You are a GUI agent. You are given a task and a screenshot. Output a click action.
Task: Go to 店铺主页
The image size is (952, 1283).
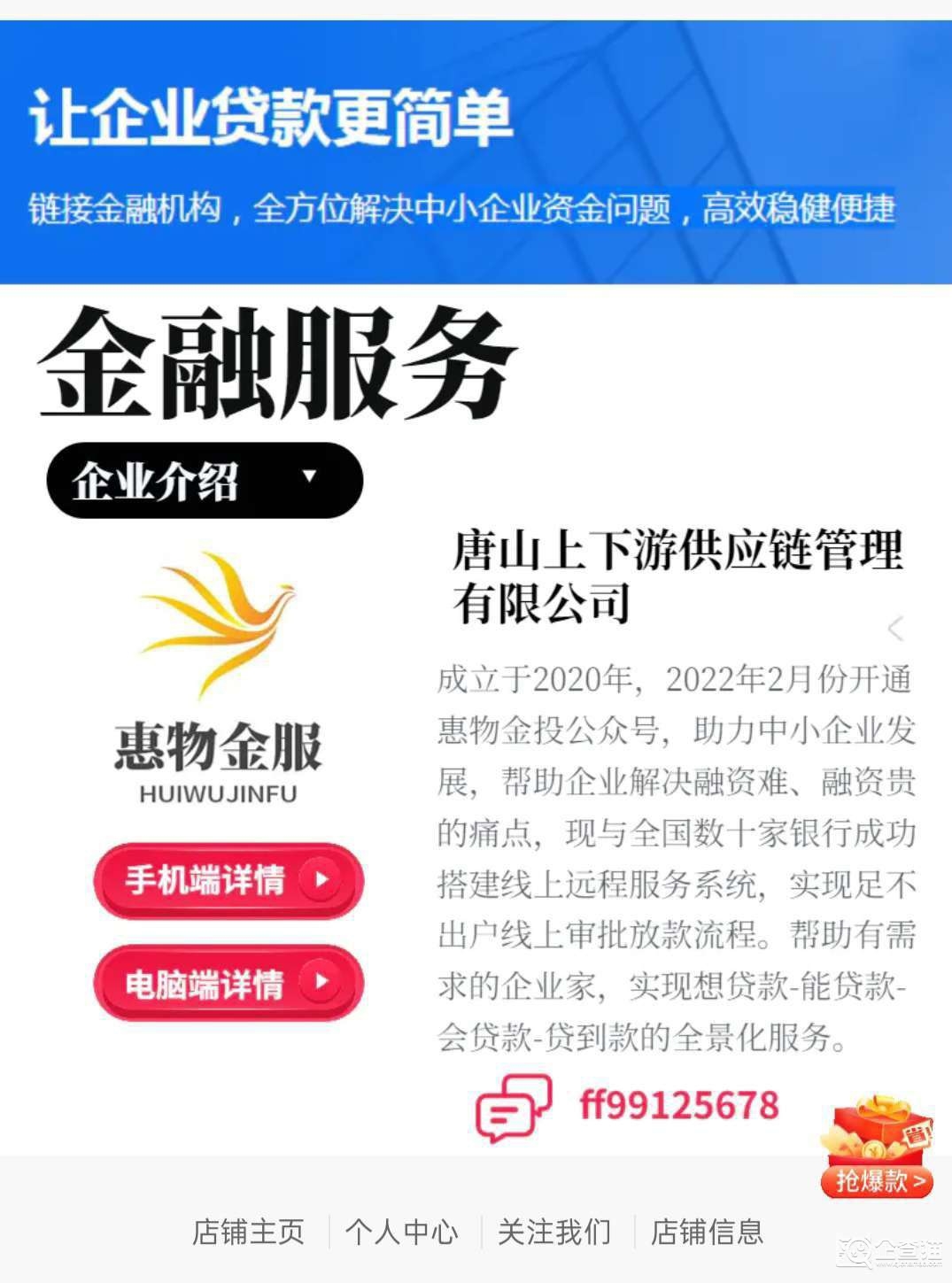pos(248,1232)
